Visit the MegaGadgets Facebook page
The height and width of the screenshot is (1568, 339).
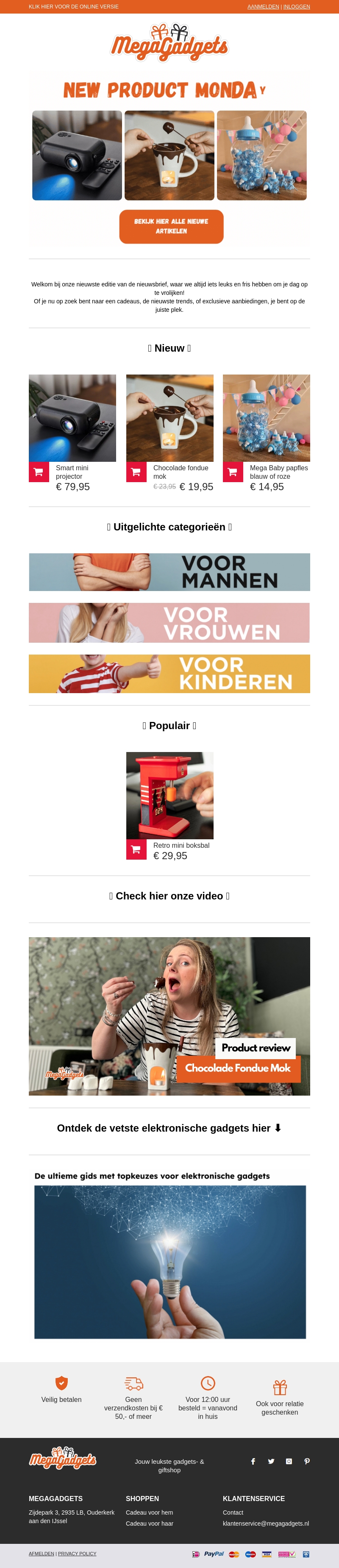click(x=253, y=1461)
